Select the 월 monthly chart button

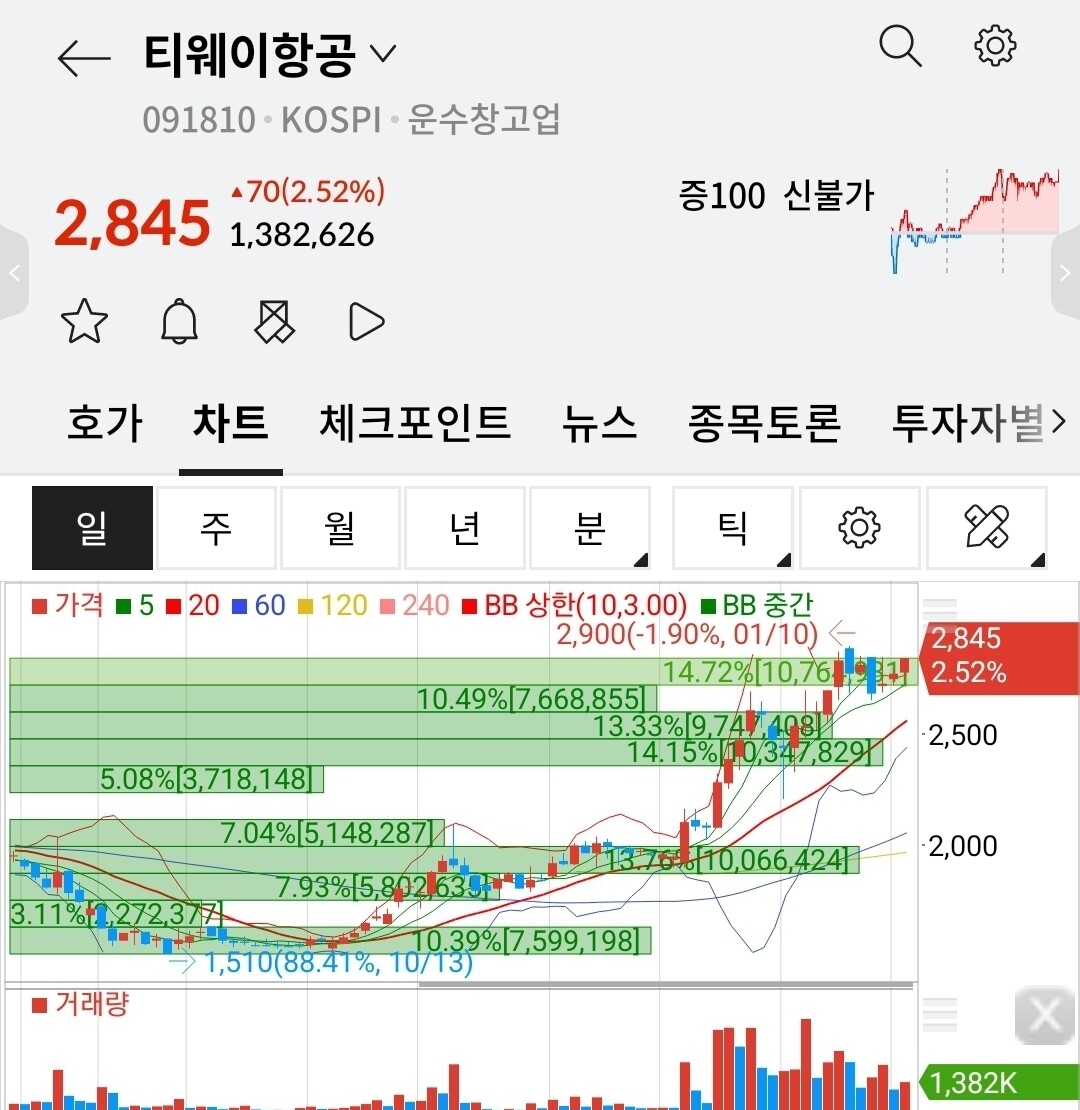click(x=340, y=527)
